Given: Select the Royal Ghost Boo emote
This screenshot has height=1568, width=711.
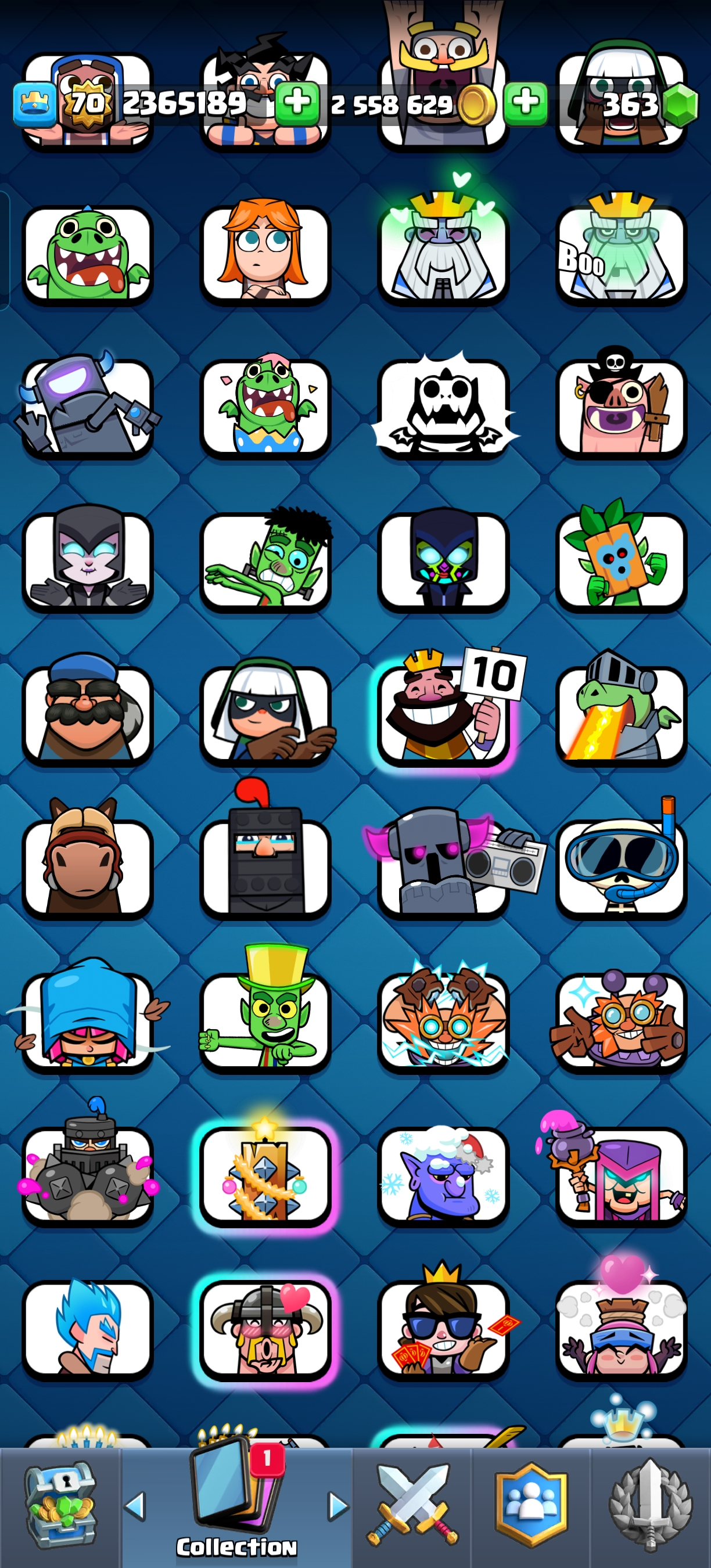Looking at the screenshot, I should 620,255.
